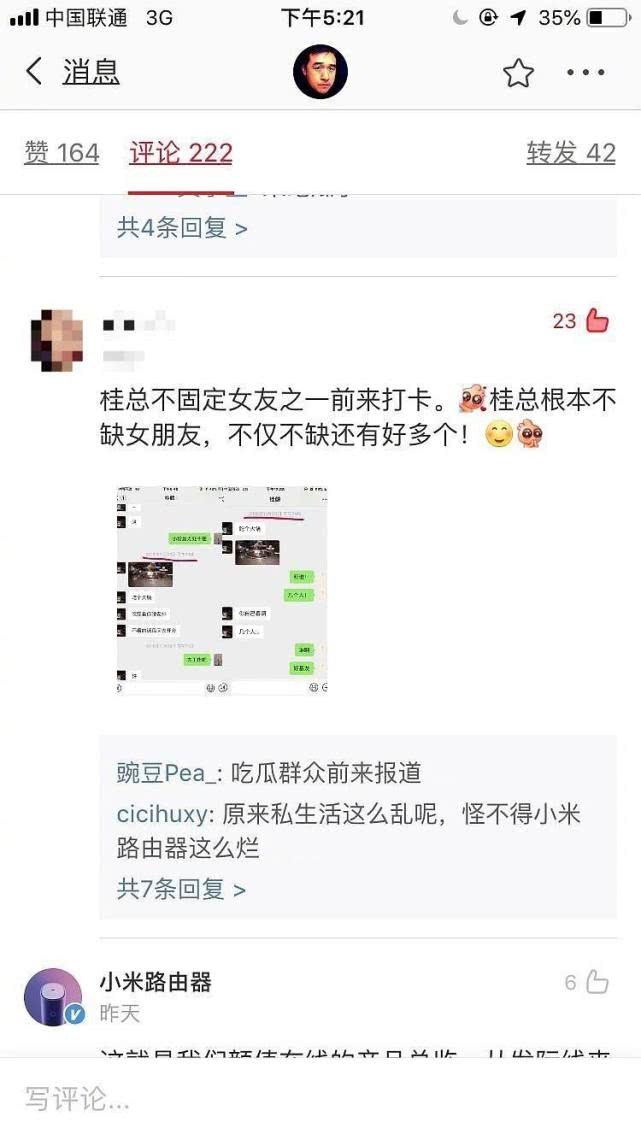Like 小米路由器's comment
Image resolution: width=641 pixels, height=1140 pixels.
(597, 982)
